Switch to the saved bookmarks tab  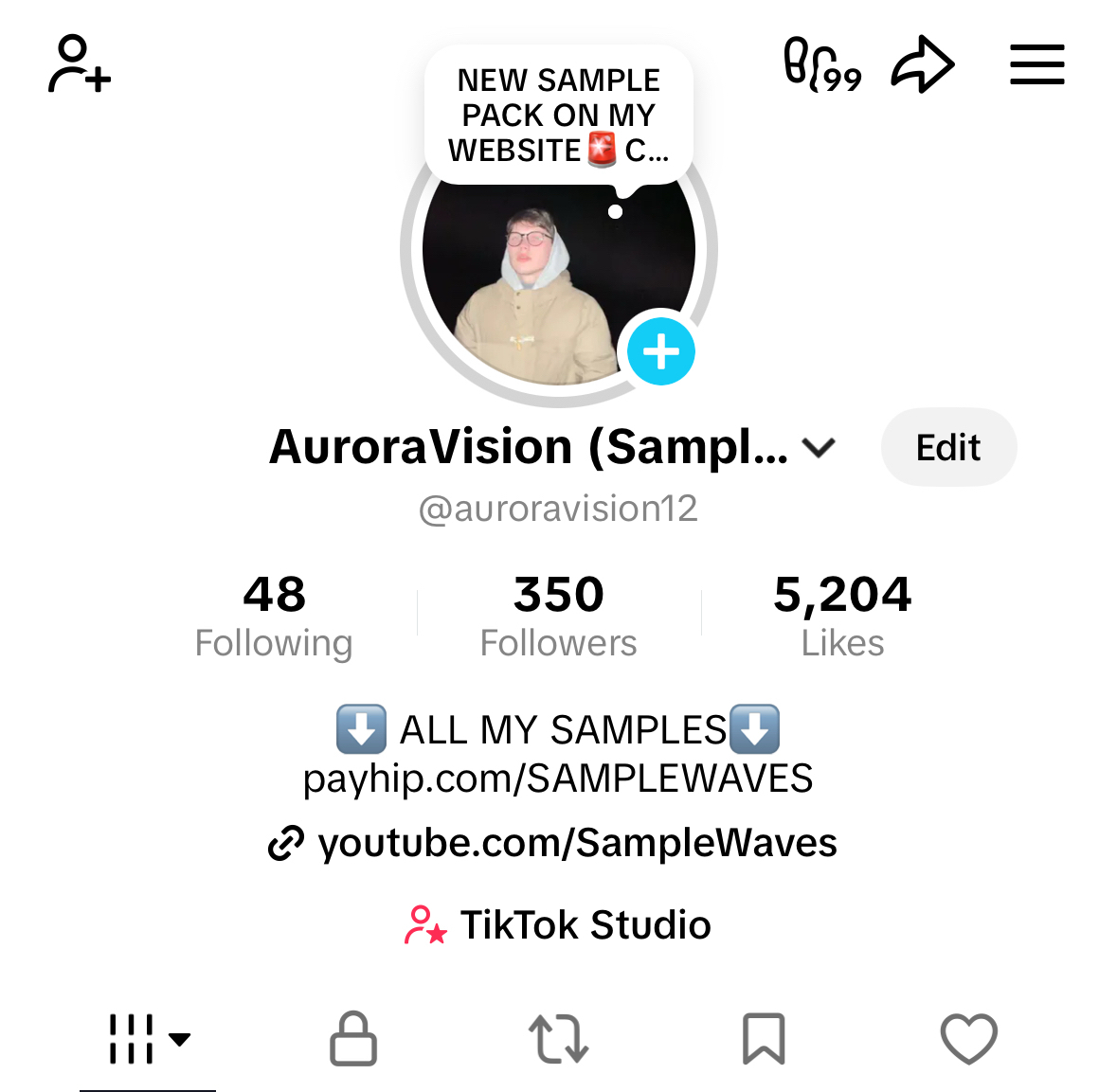(x=764, y=1039)
